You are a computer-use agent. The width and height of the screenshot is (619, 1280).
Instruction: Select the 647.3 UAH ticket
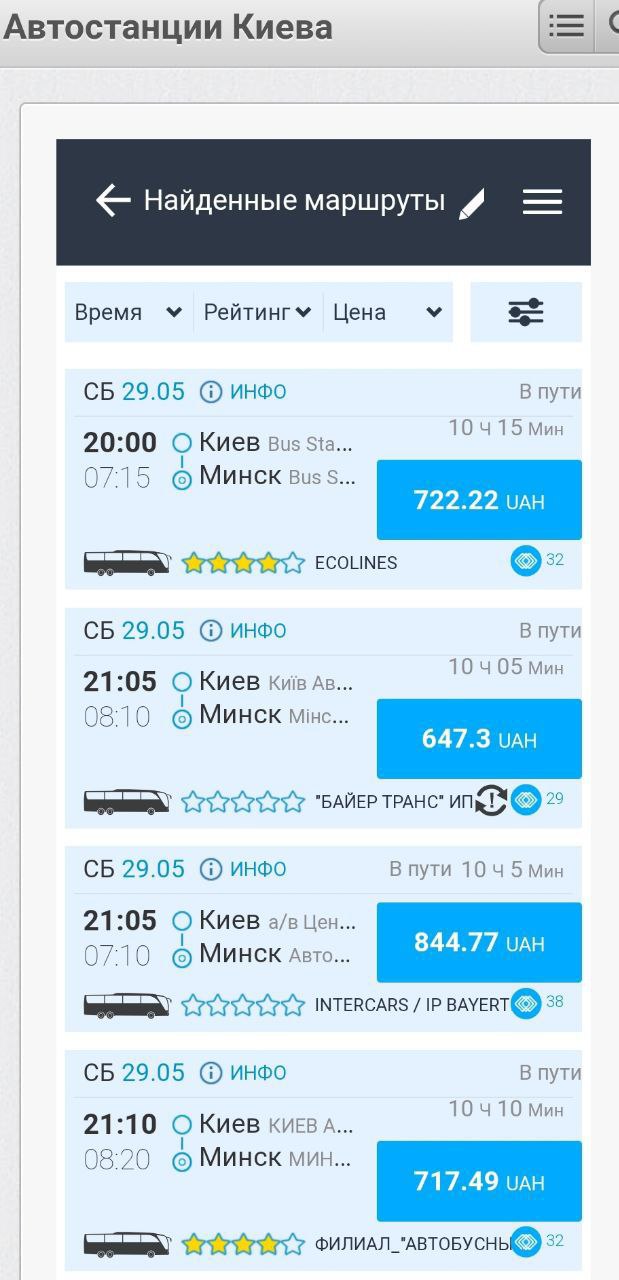coord(479,739)
